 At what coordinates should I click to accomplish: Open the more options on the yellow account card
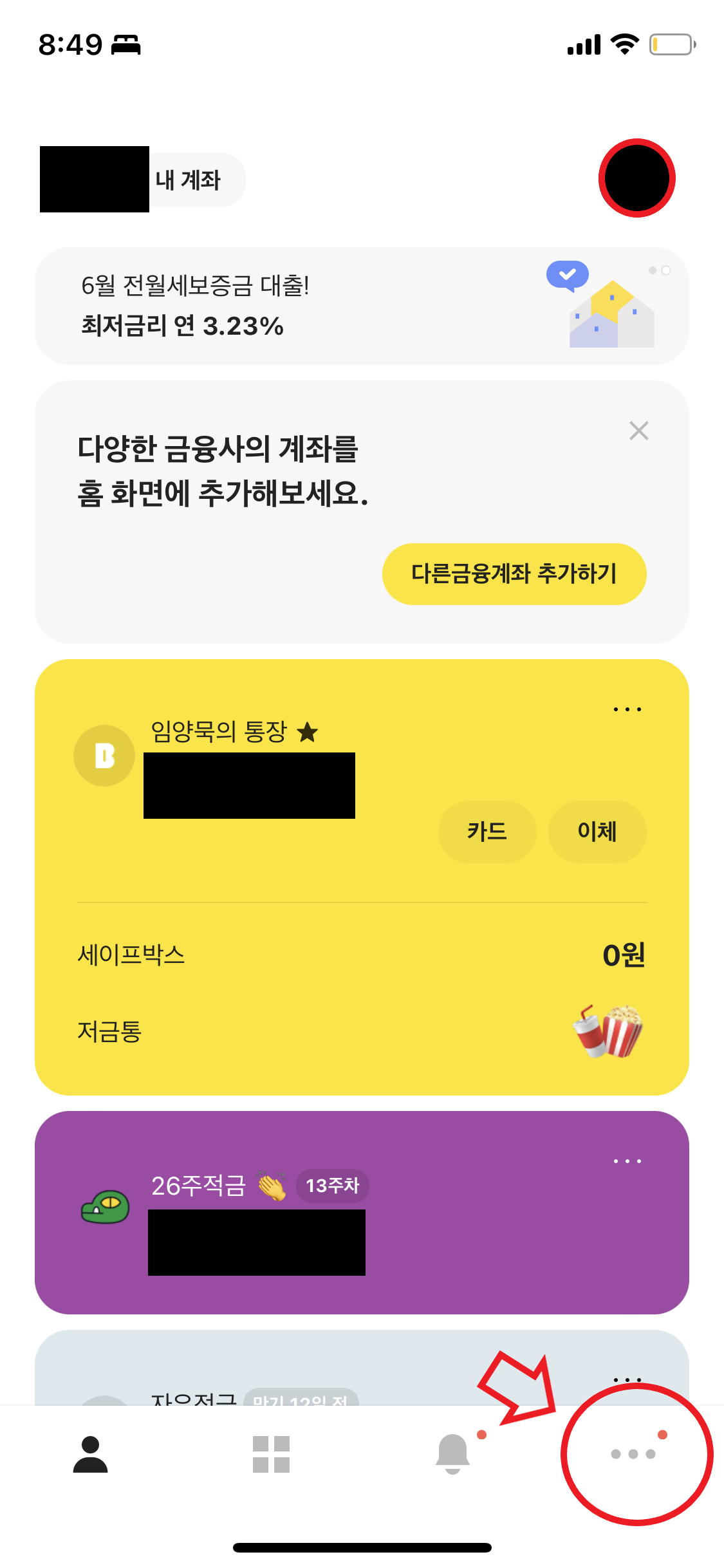click(627, 708)
